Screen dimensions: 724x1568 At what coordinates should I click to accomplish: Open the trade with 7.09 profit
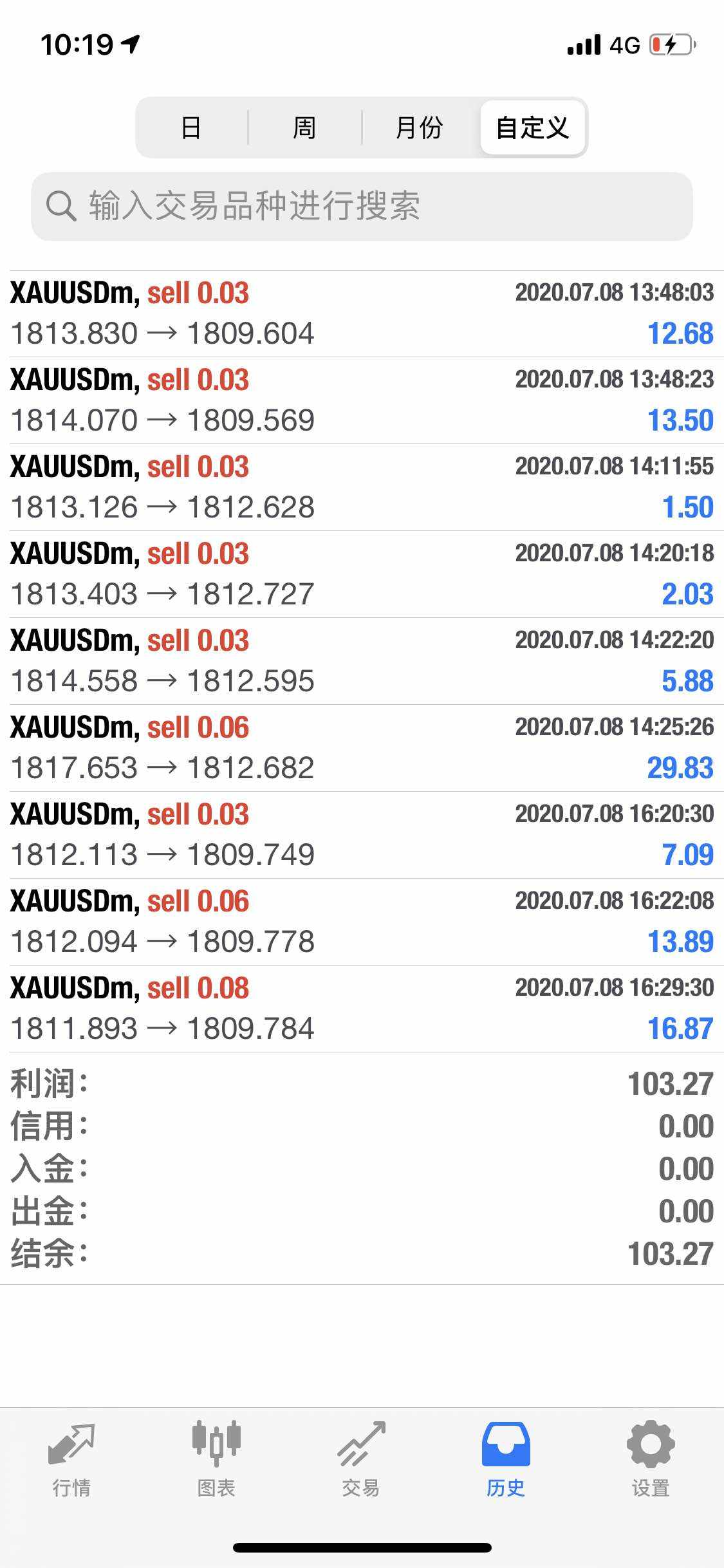tap(362, 835)
